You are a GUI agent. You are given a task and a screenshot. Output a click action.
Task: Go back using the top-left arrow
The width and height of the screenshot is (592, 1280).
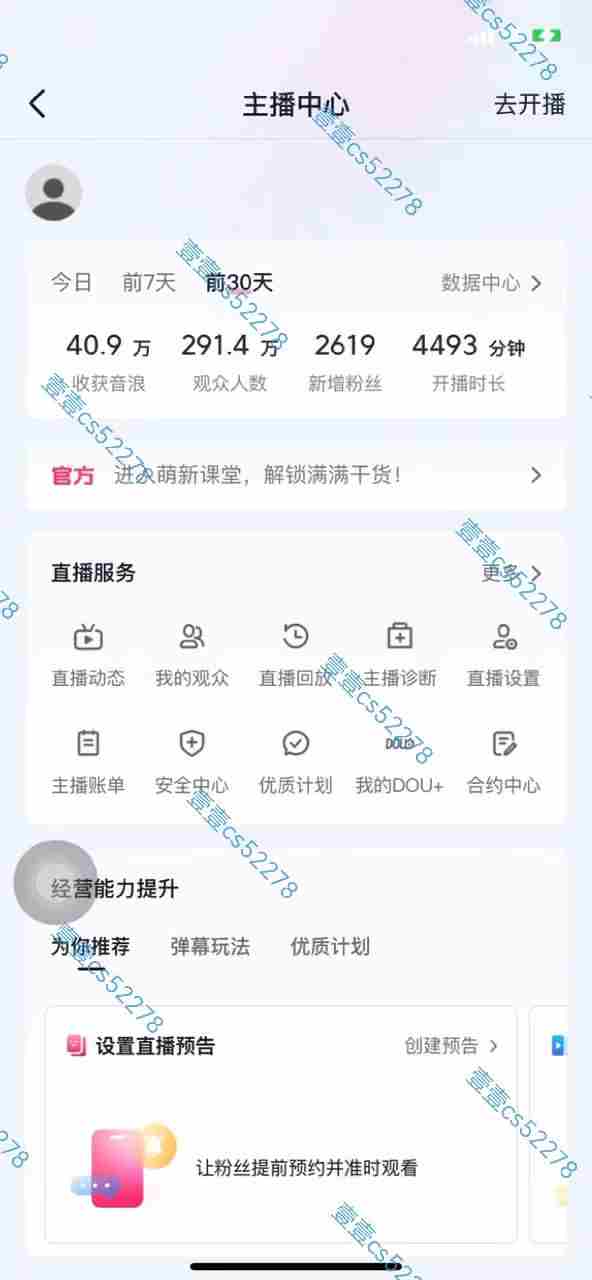click(x=37, y=104)
